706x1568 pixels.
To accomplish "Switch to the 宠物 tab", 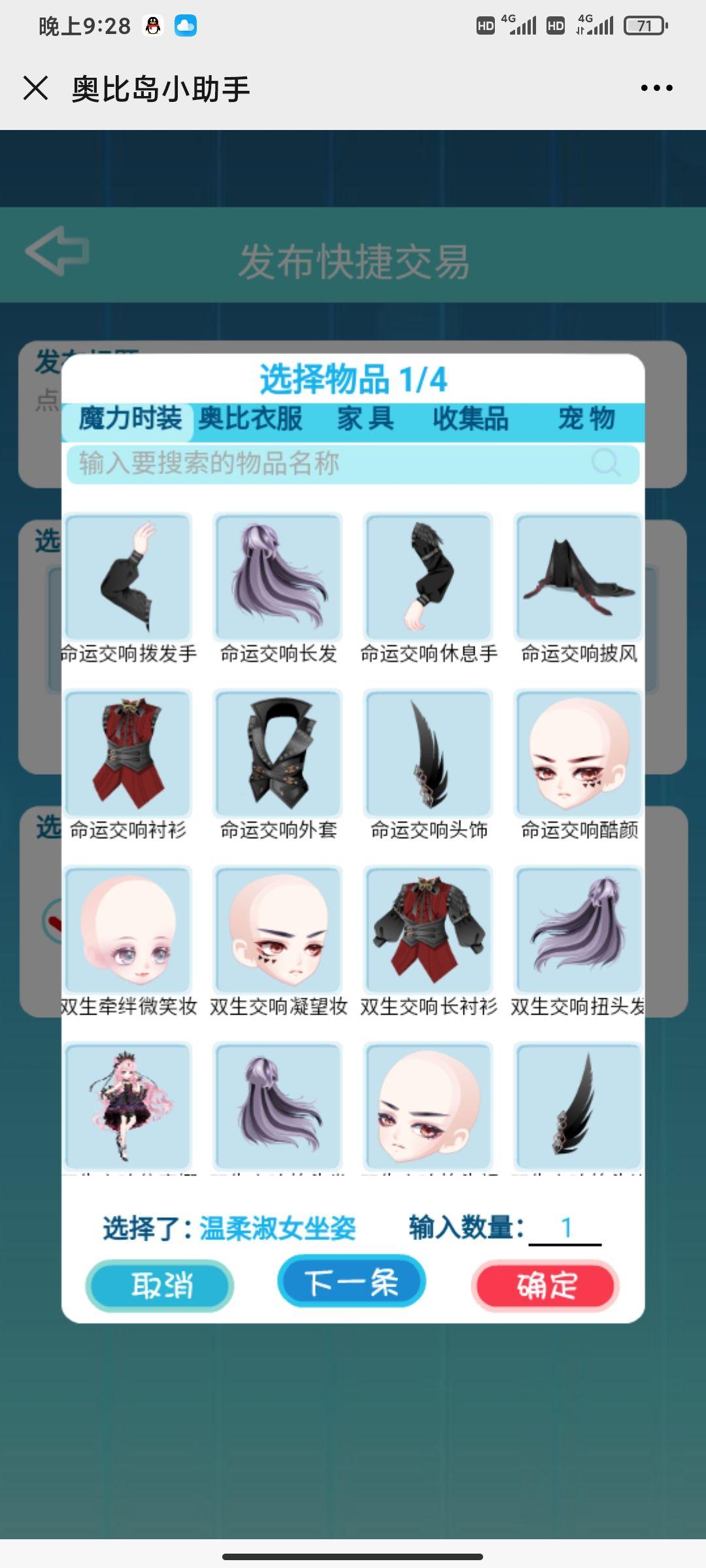I will tap(586, 419).
